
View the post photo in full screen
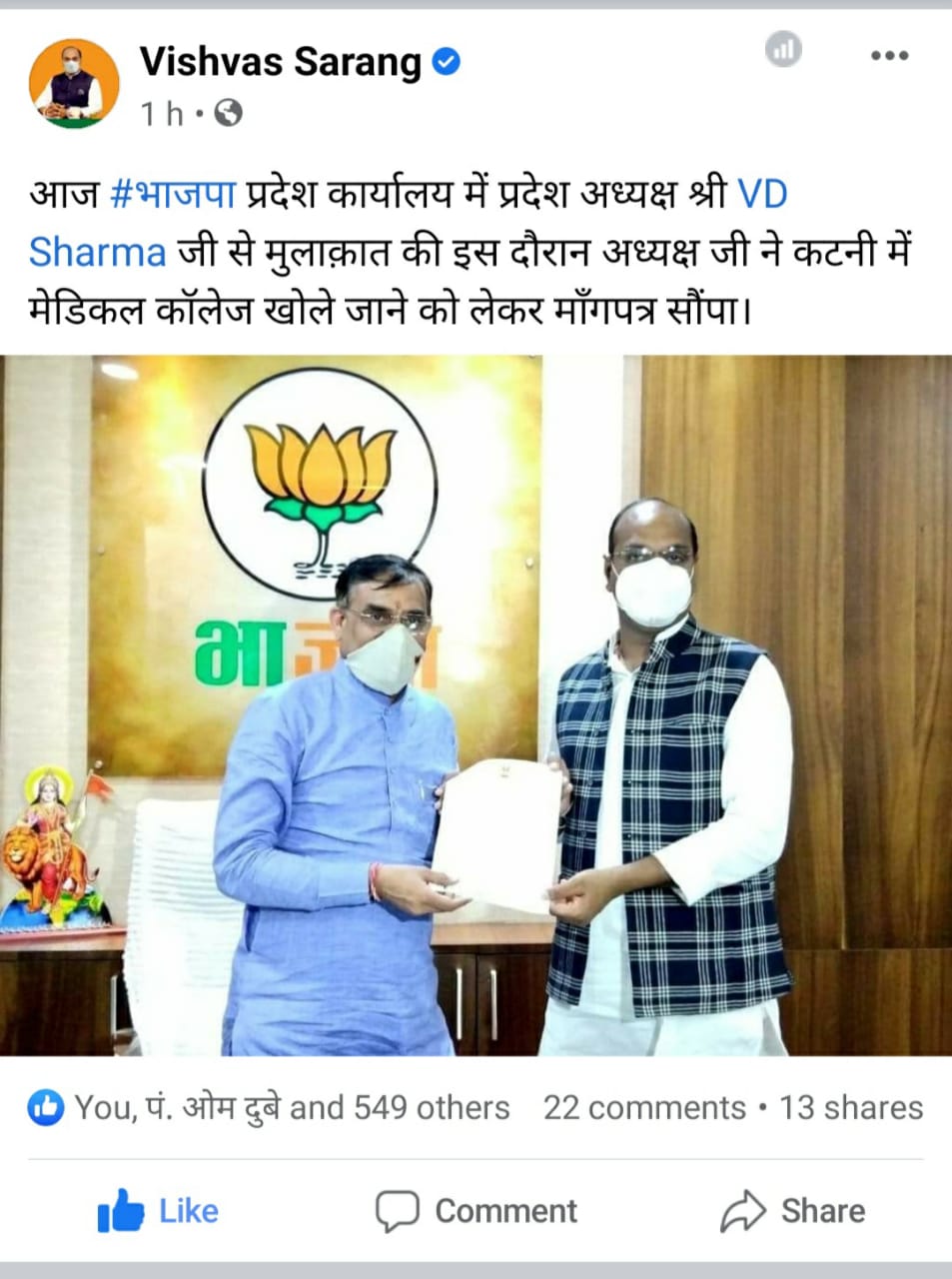pyautogui.click(x=476, y=704)
